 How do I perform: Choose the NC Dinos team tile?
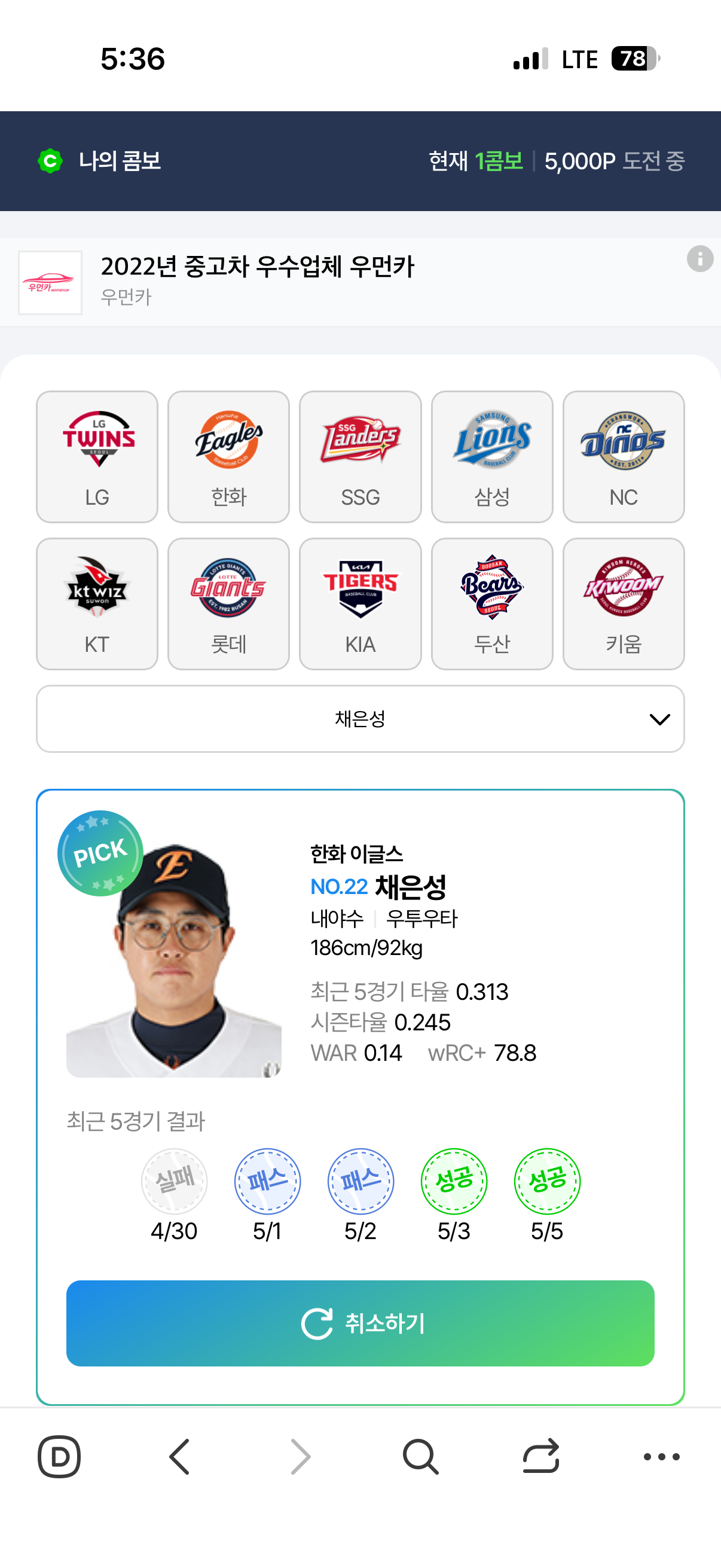pyautogui.click(x=624, y=456)
